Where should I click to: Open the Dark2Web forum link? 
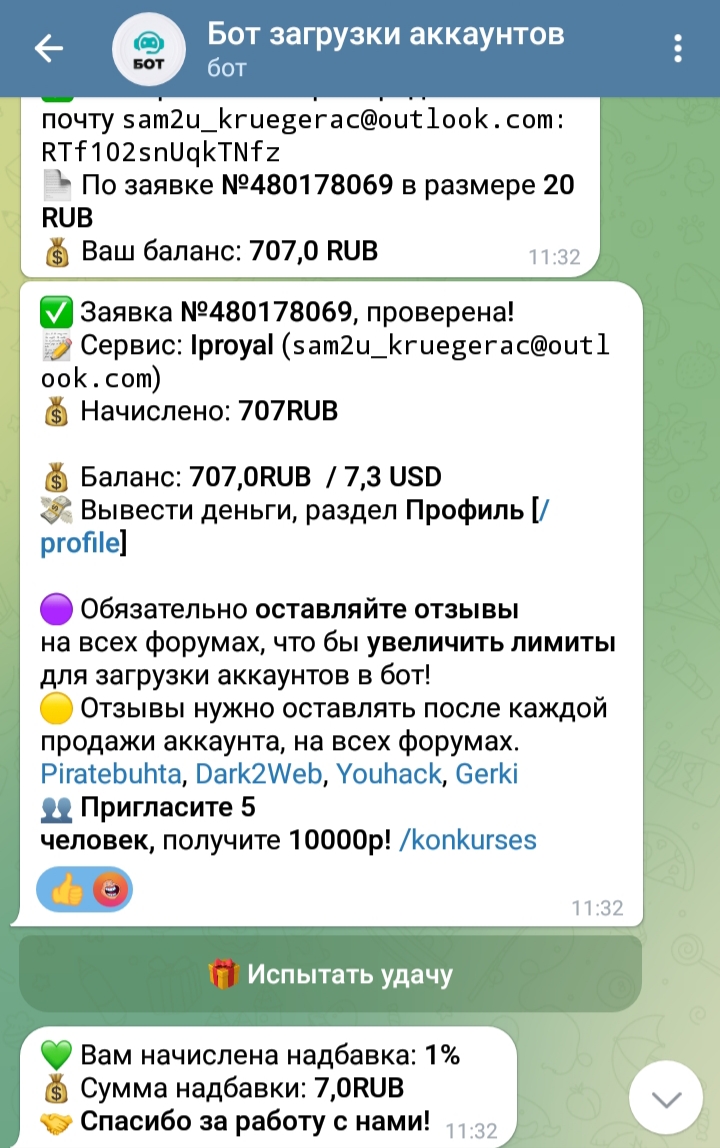tap(260, 774)
